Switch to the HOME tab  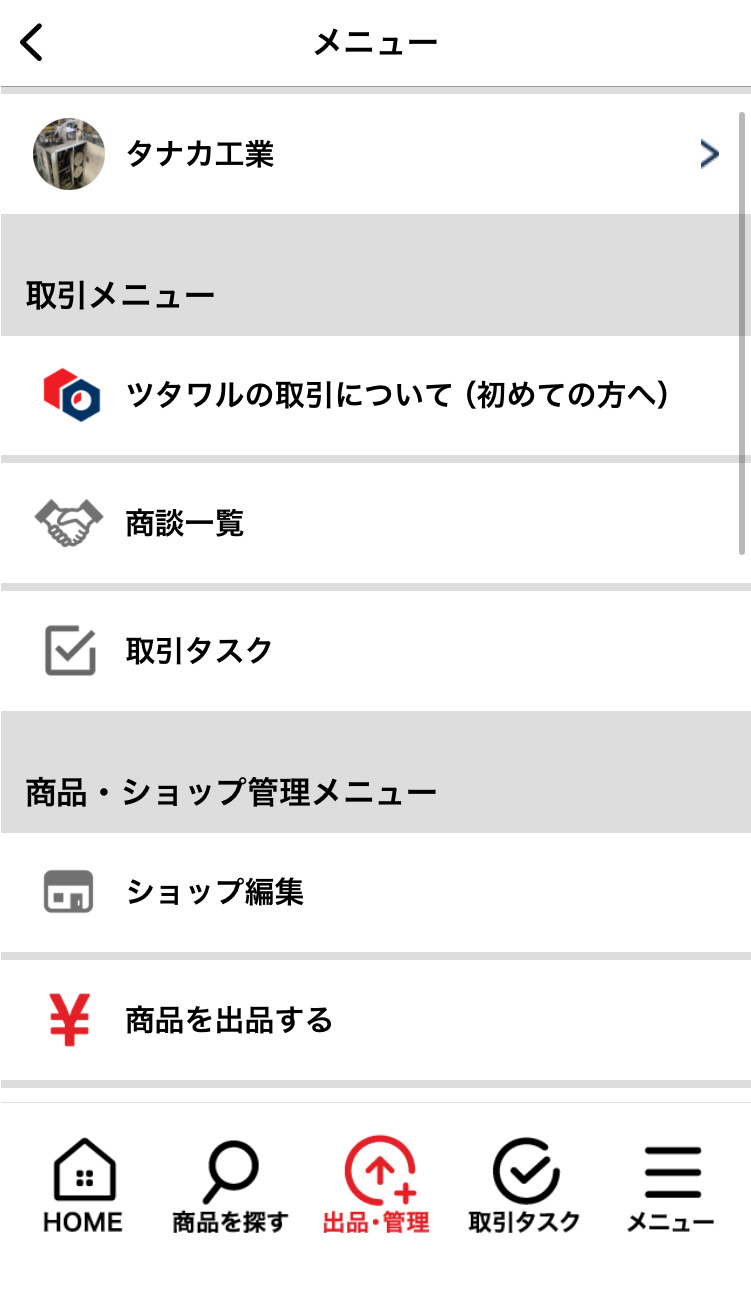coord(83,1186)
